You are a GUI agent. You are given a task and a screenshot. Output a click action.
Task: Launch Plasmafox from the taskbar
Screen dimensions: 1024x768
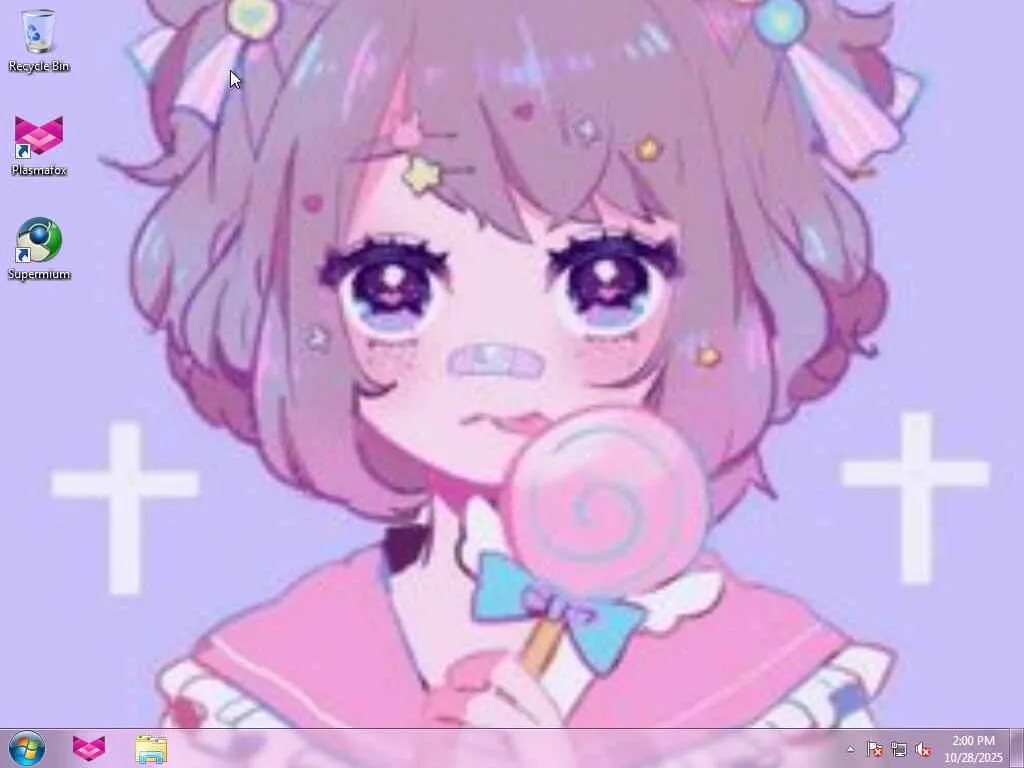point(89,748)
